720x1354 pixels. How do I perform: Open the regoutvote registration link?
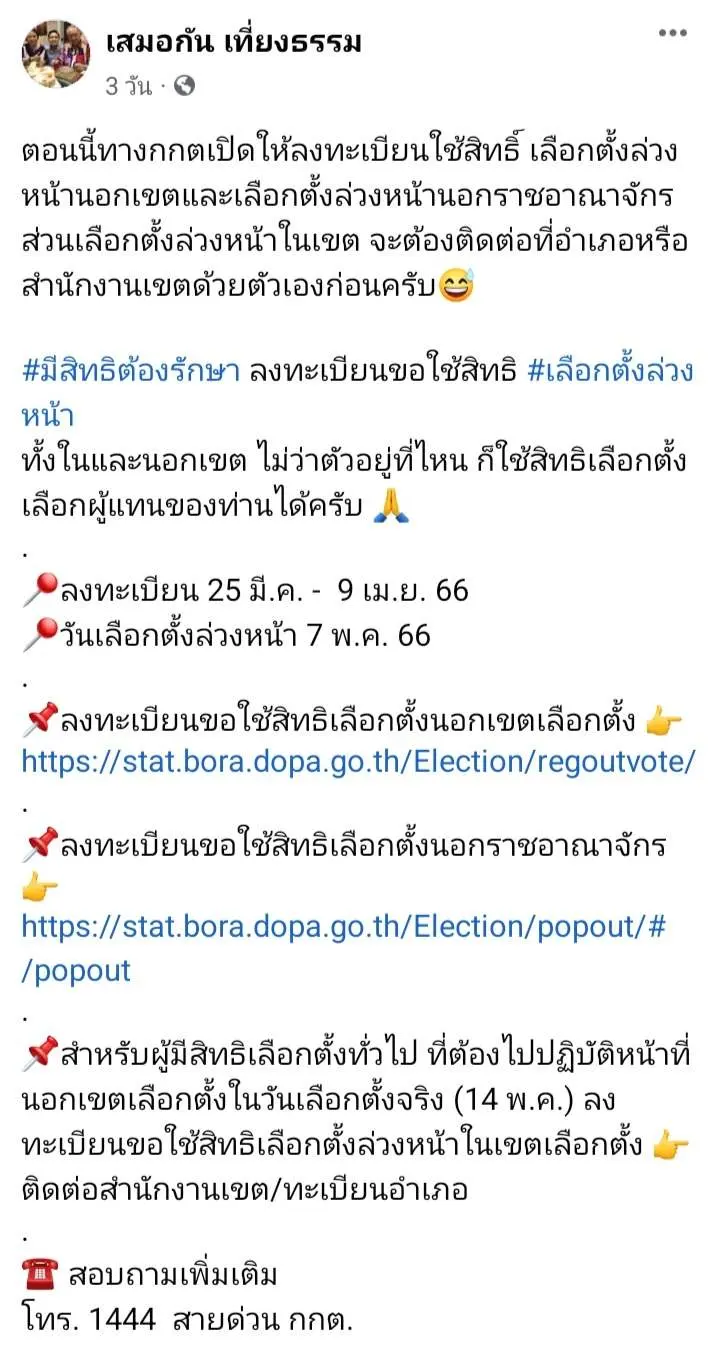pos(358,762)
